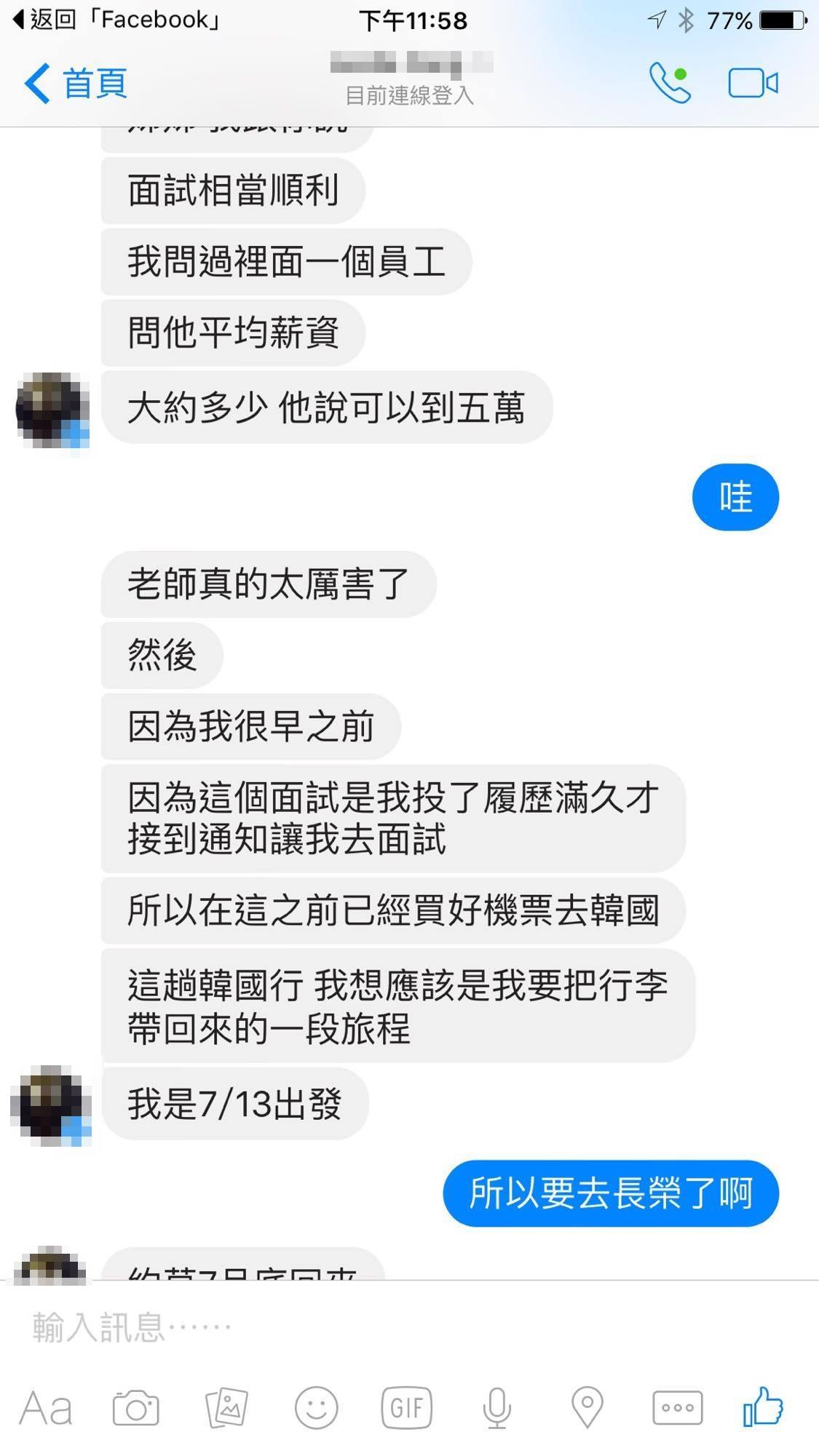This screenshot has width=819, height=1456.
Task: Open the Aa text keyboard
Action: [x=45, y=1409]
